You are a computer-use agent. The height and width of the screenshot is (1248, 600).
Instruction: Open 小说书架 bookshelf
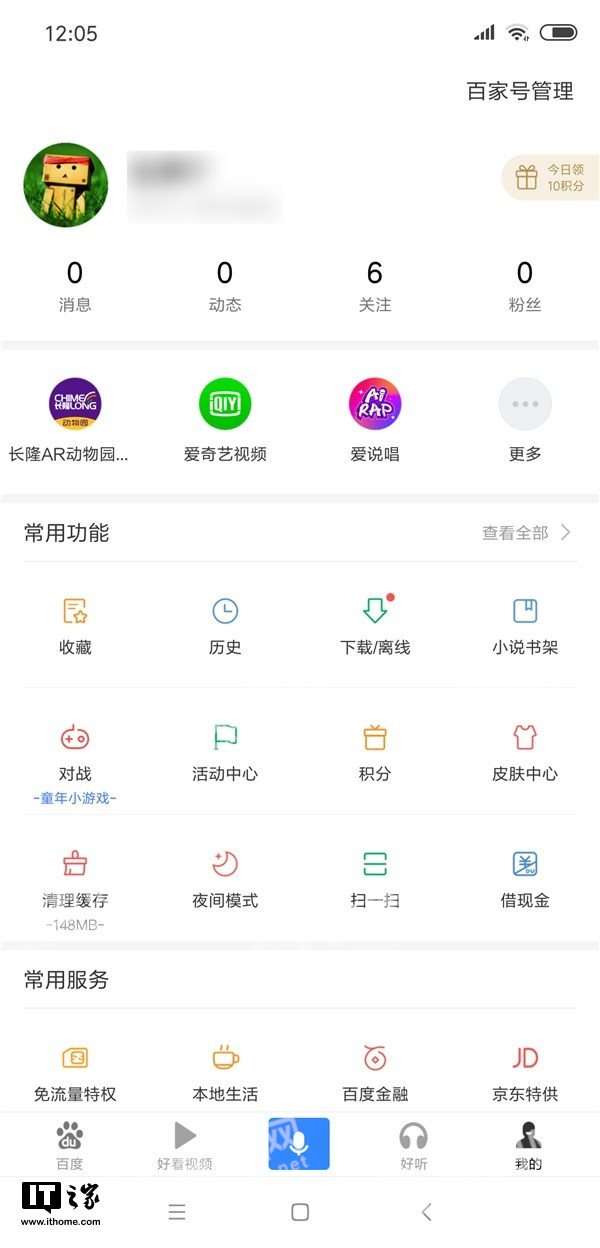[525, 625]
